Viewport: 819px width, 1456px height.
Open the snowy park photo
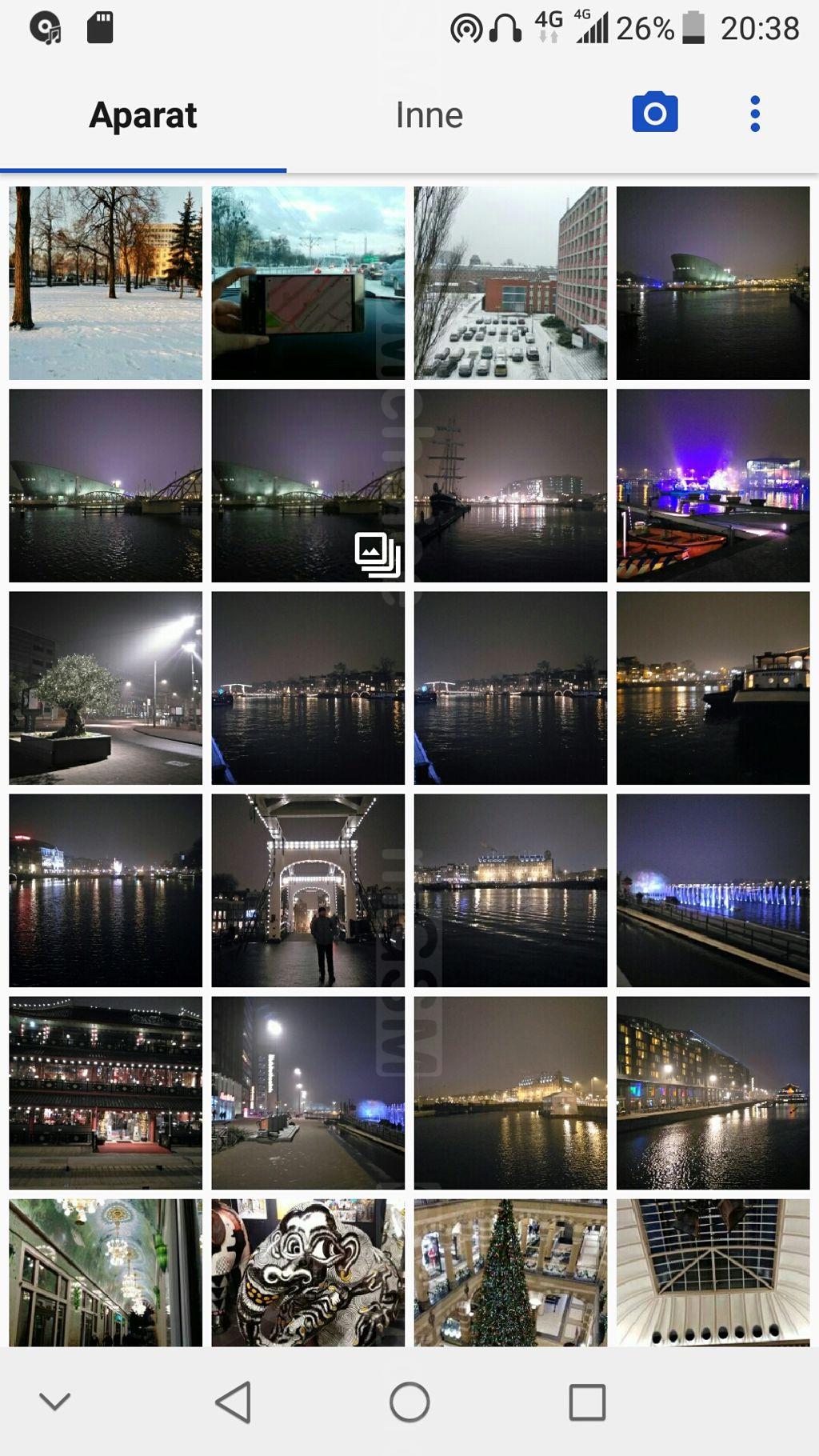pos(106,283)
